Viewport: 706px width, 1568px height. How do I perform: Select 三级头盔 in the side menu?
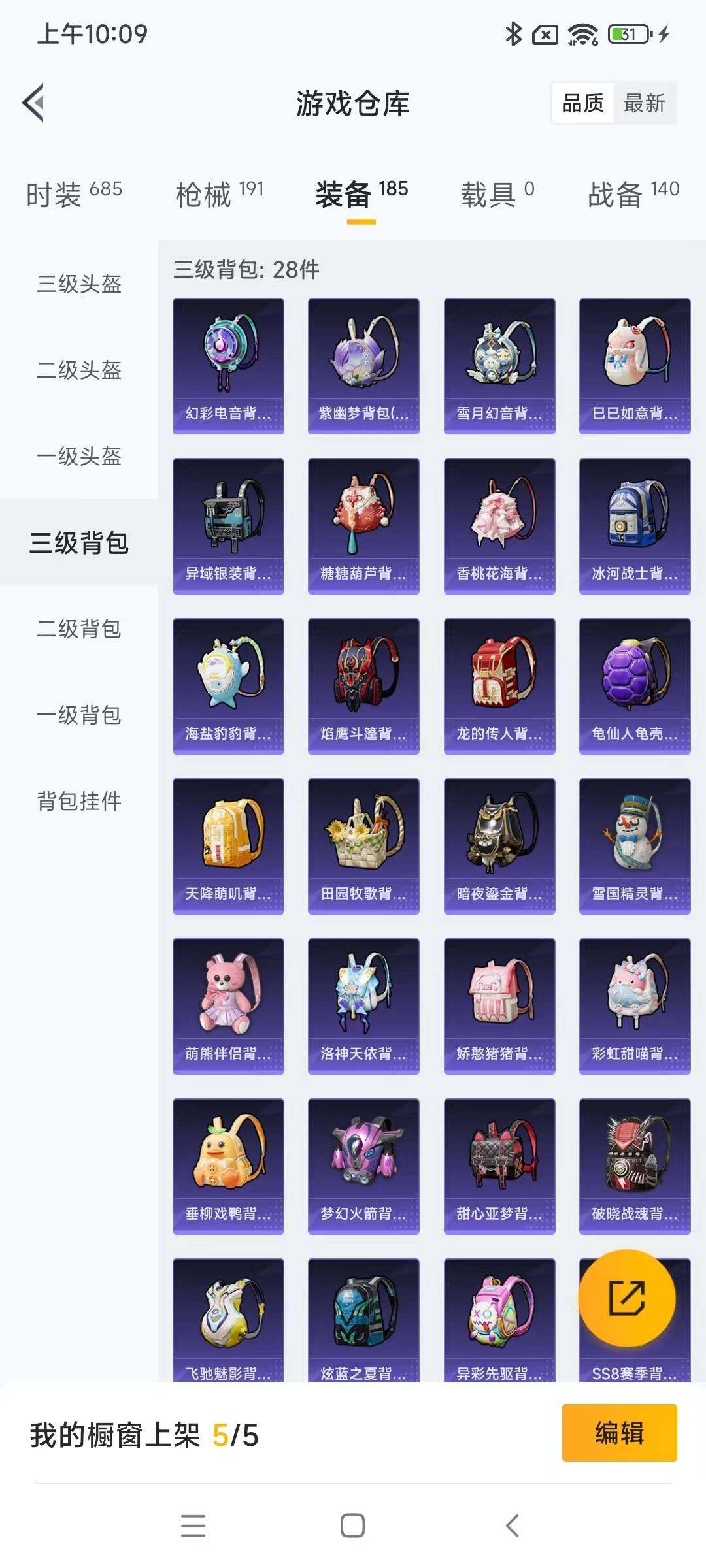click(79, 284)
